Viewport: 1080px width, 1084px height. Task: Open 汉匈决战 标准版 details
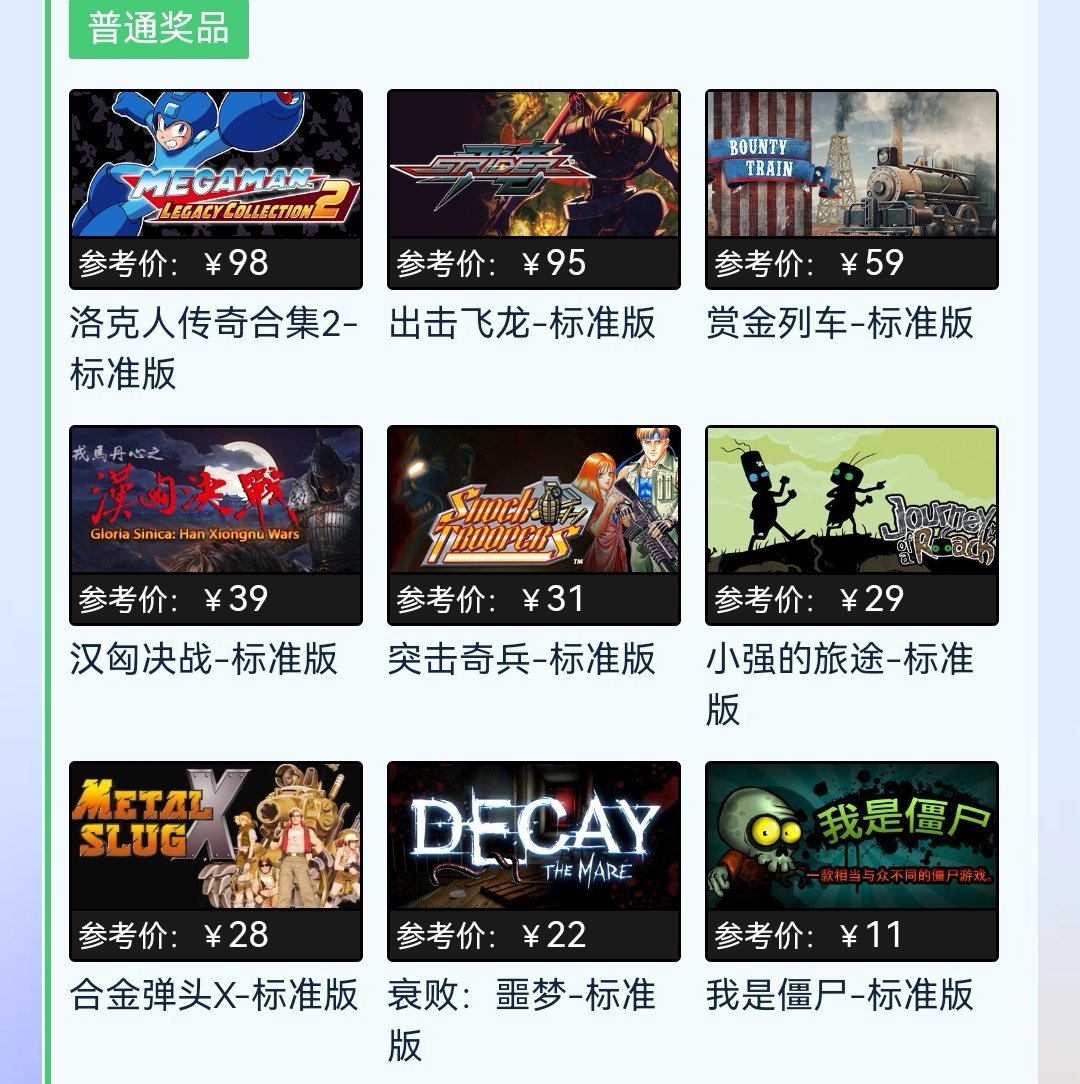(x=215, y=501)
